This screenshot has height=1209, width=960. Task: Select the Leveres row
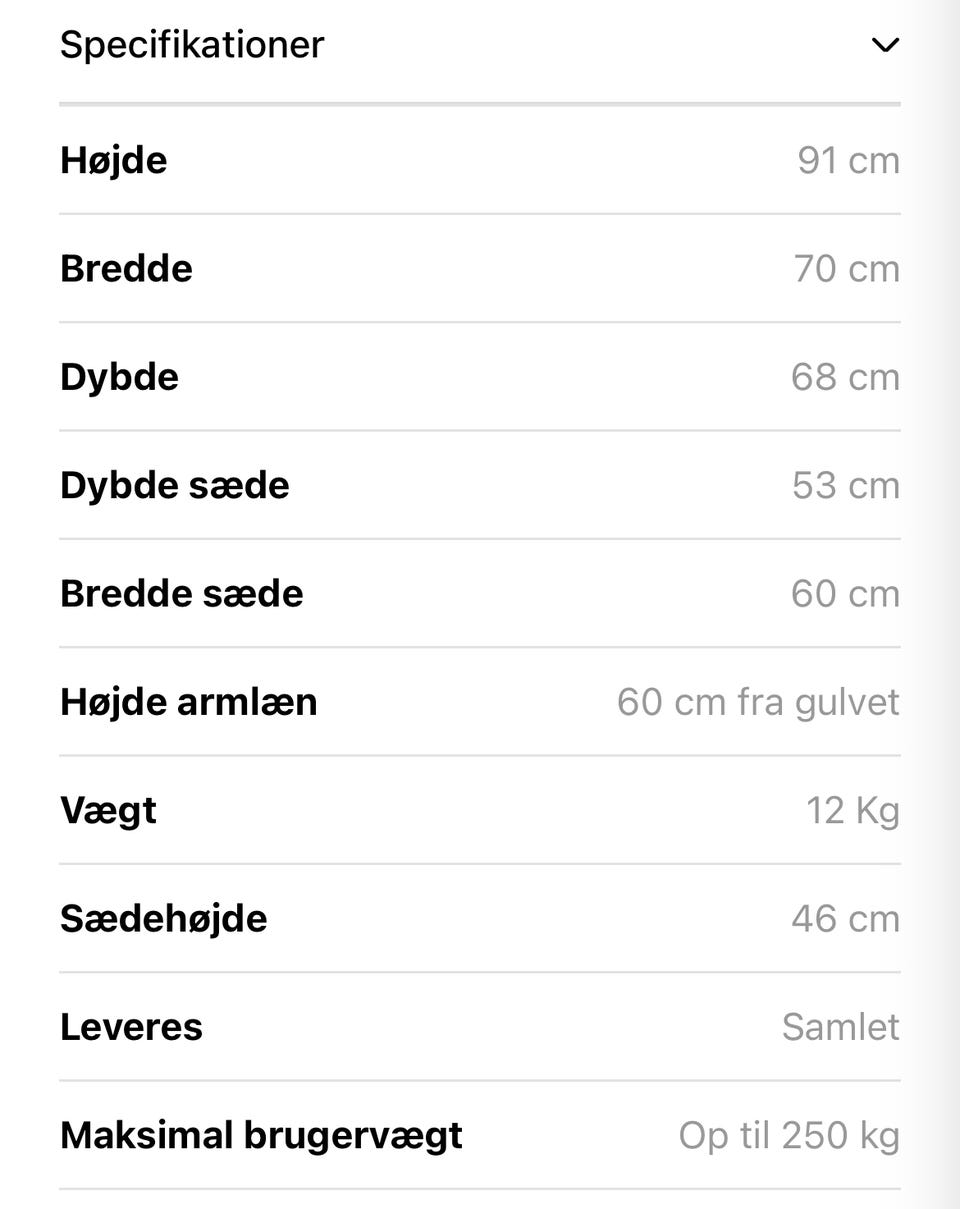(131, 1026)
